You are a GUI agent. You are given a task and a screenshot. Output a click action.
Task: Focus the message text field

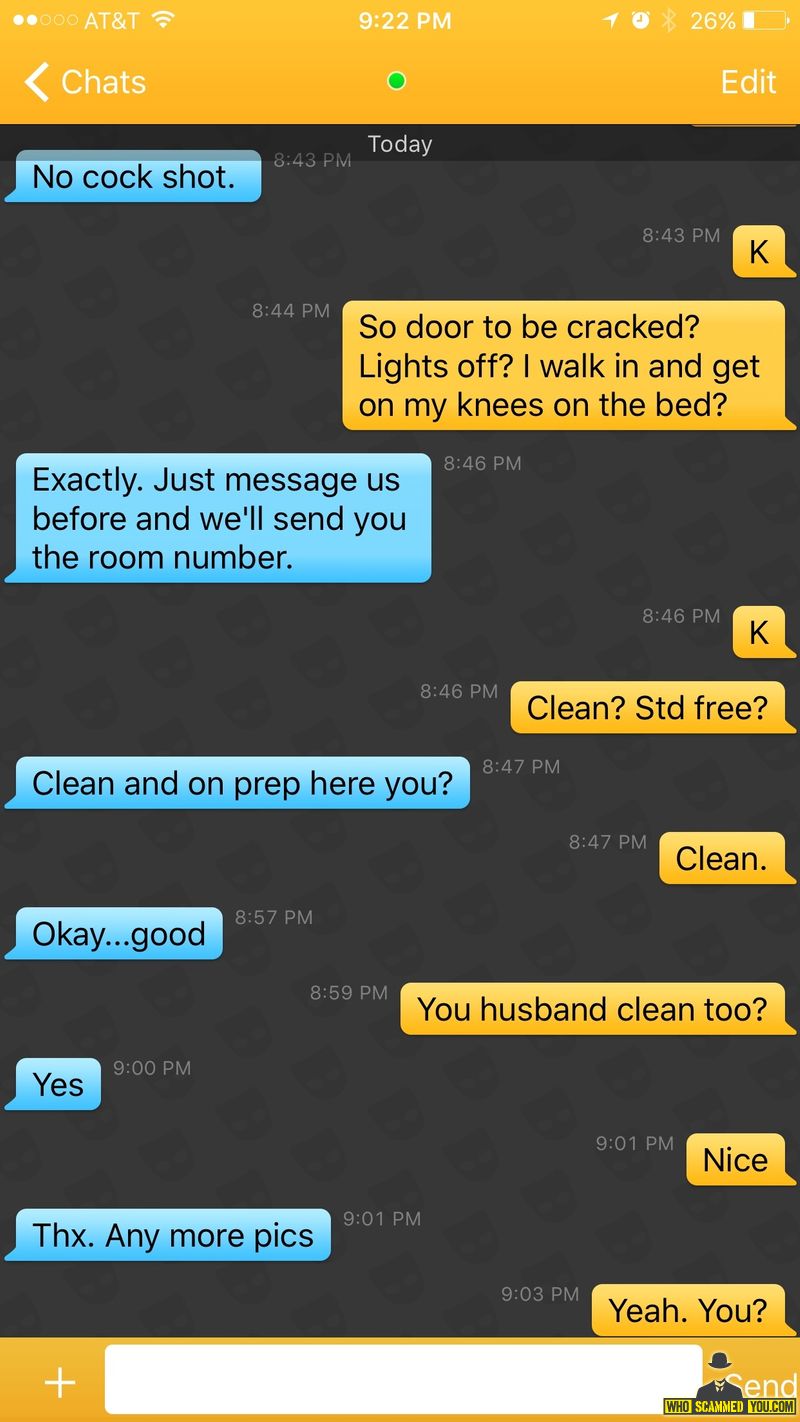tap(403, 1380)
